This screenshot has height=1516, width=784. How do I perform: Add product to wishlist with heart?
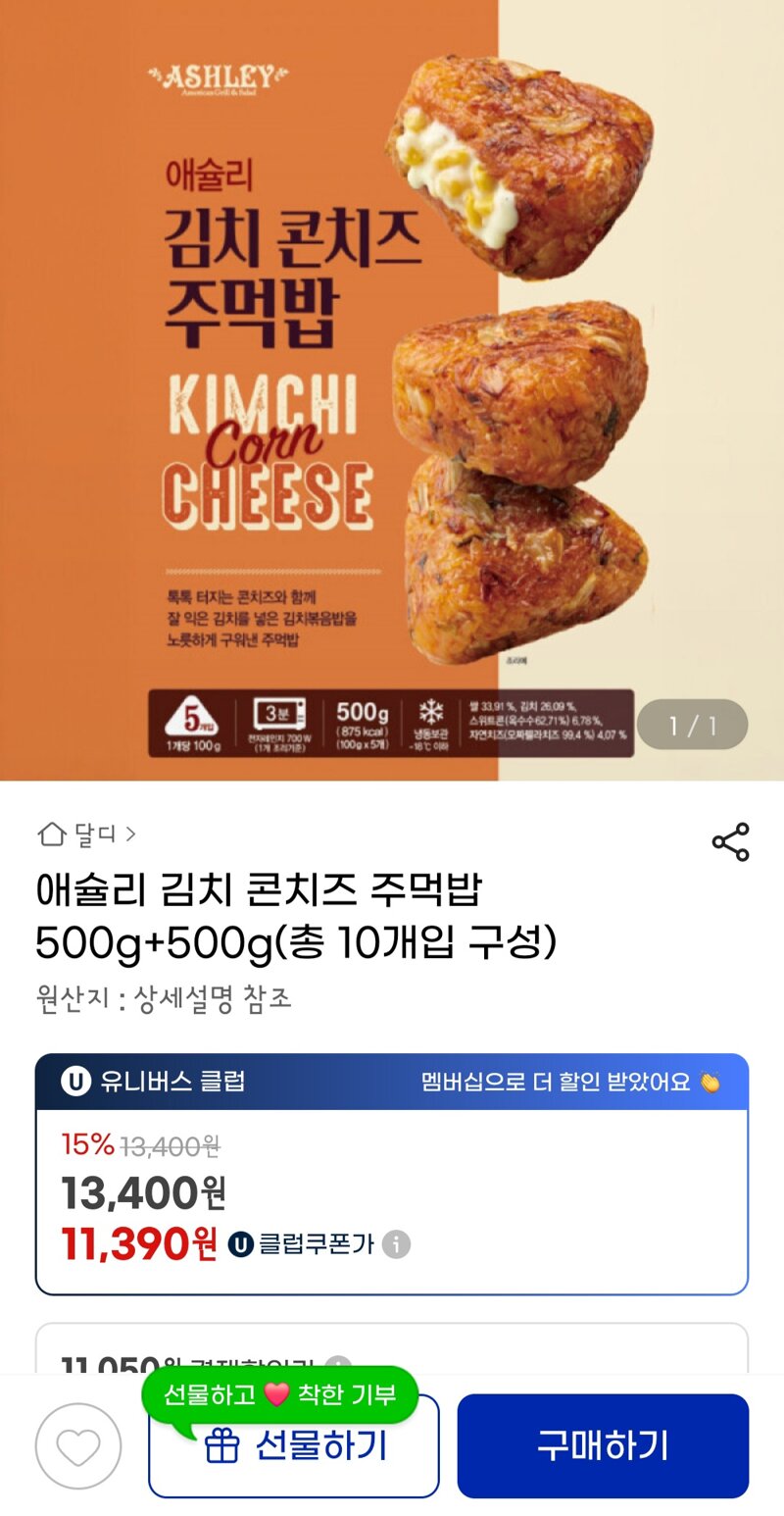coord(78,1446)
